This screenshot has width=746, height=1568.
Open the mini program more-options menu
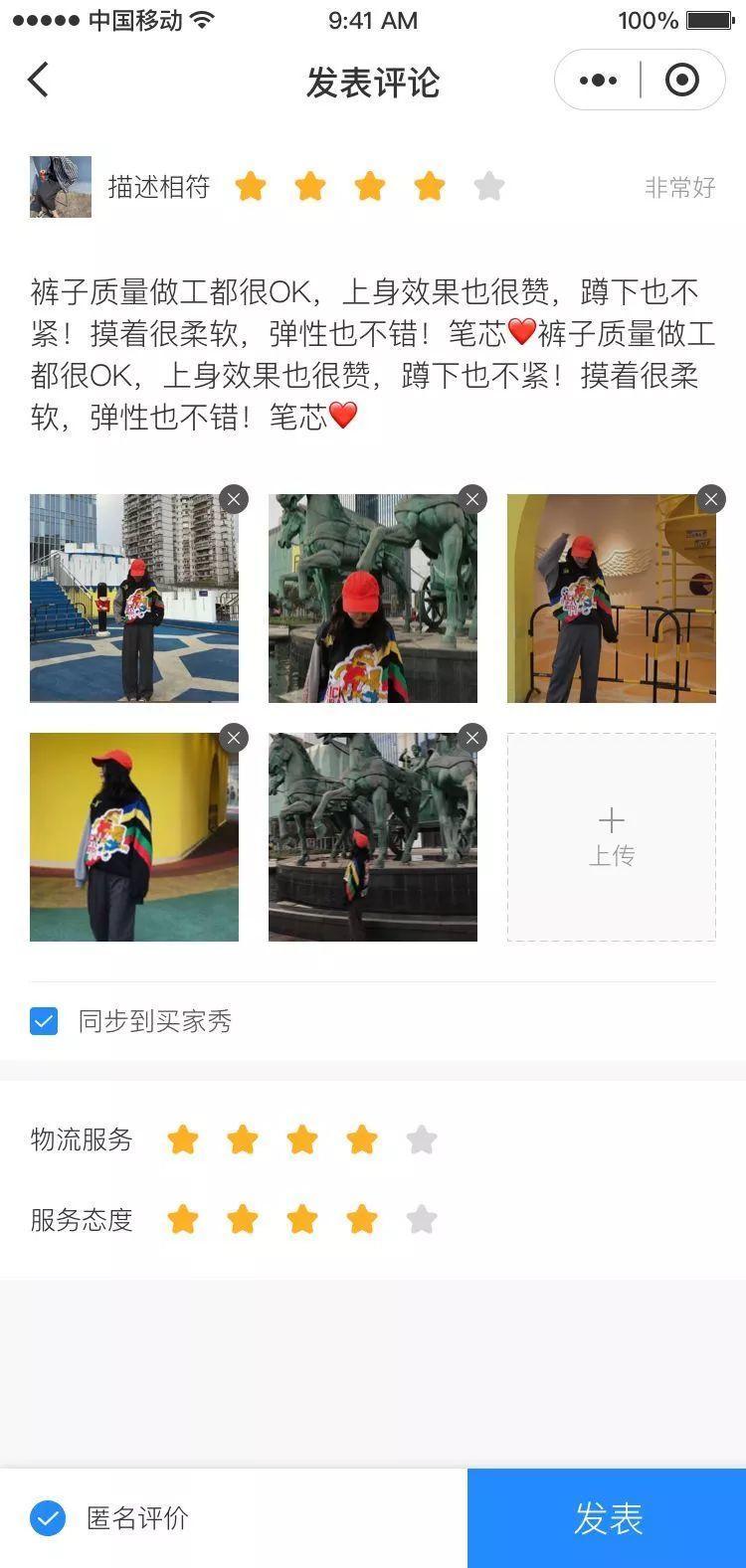[x=598, y=80]
